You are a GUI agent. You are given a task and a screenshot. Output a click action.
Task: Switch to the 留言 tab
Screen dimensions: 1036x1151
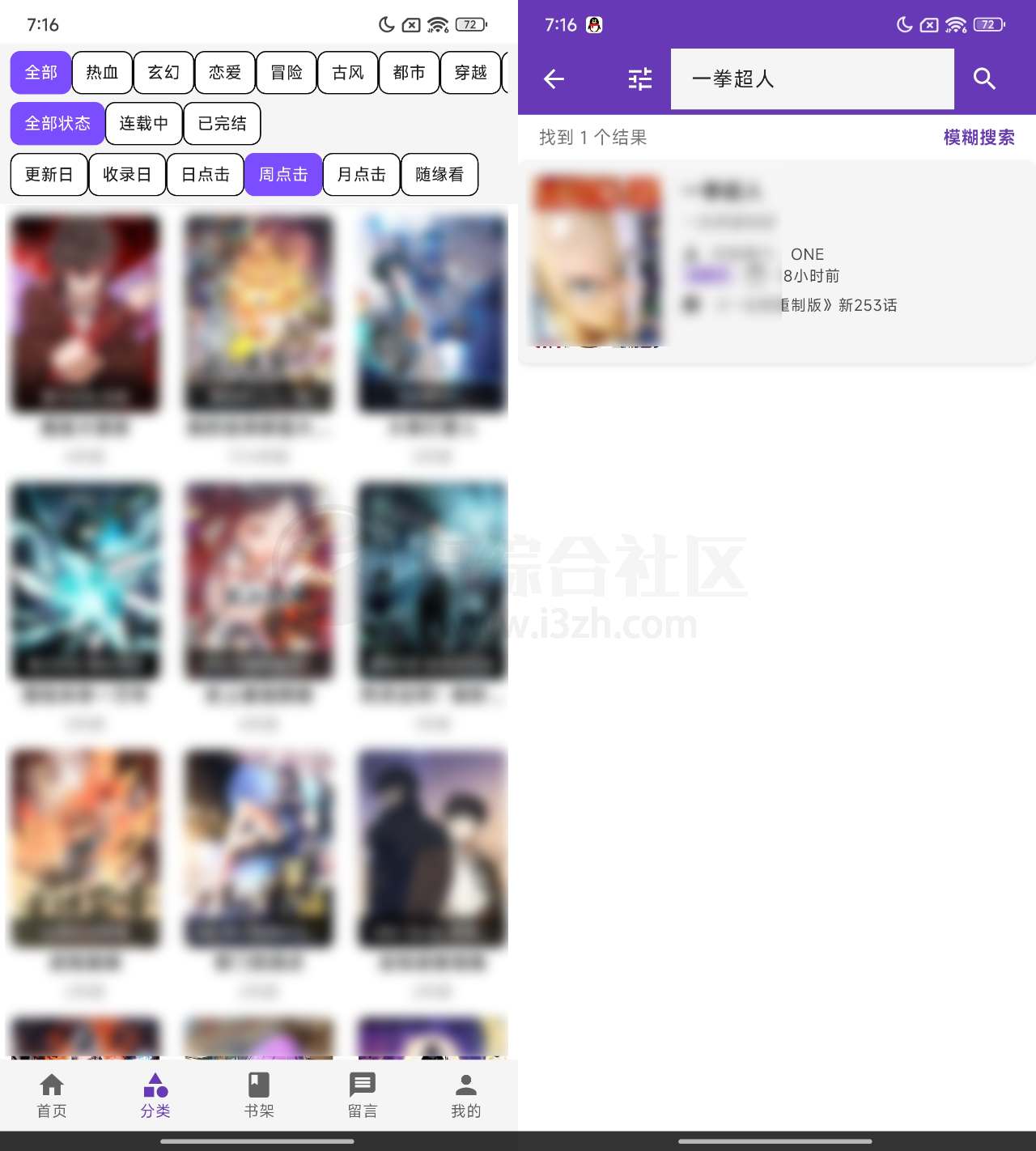click(363, 1095)
